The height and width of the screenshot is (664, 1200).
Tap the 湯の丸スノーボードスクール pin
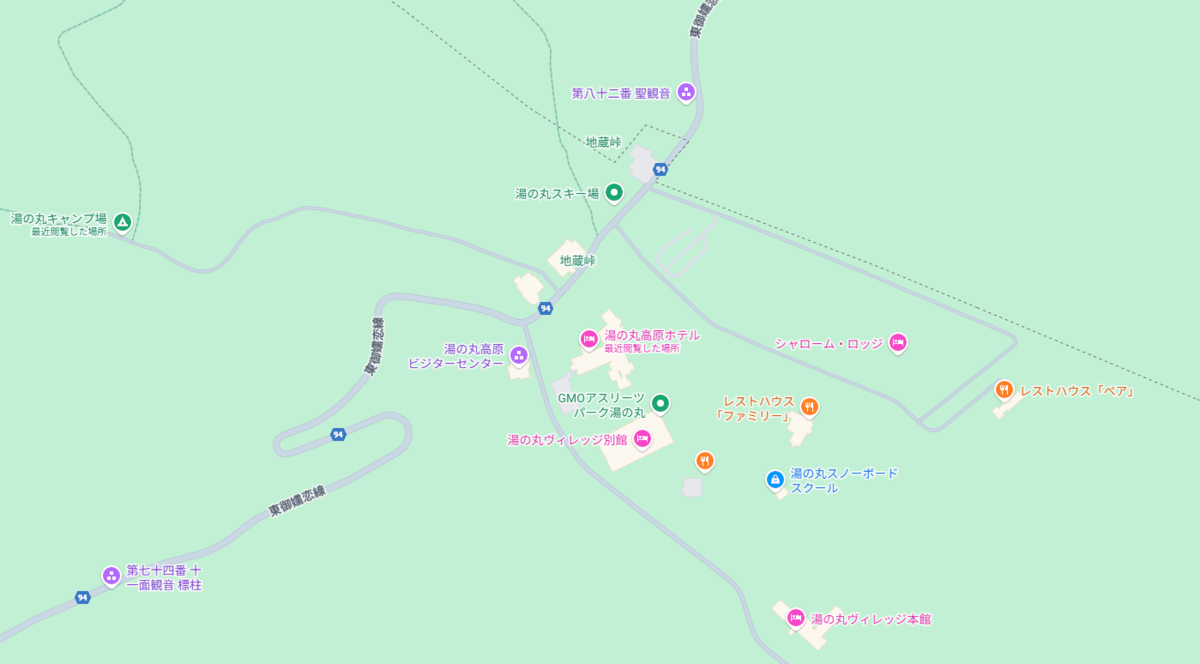(775, 479)
